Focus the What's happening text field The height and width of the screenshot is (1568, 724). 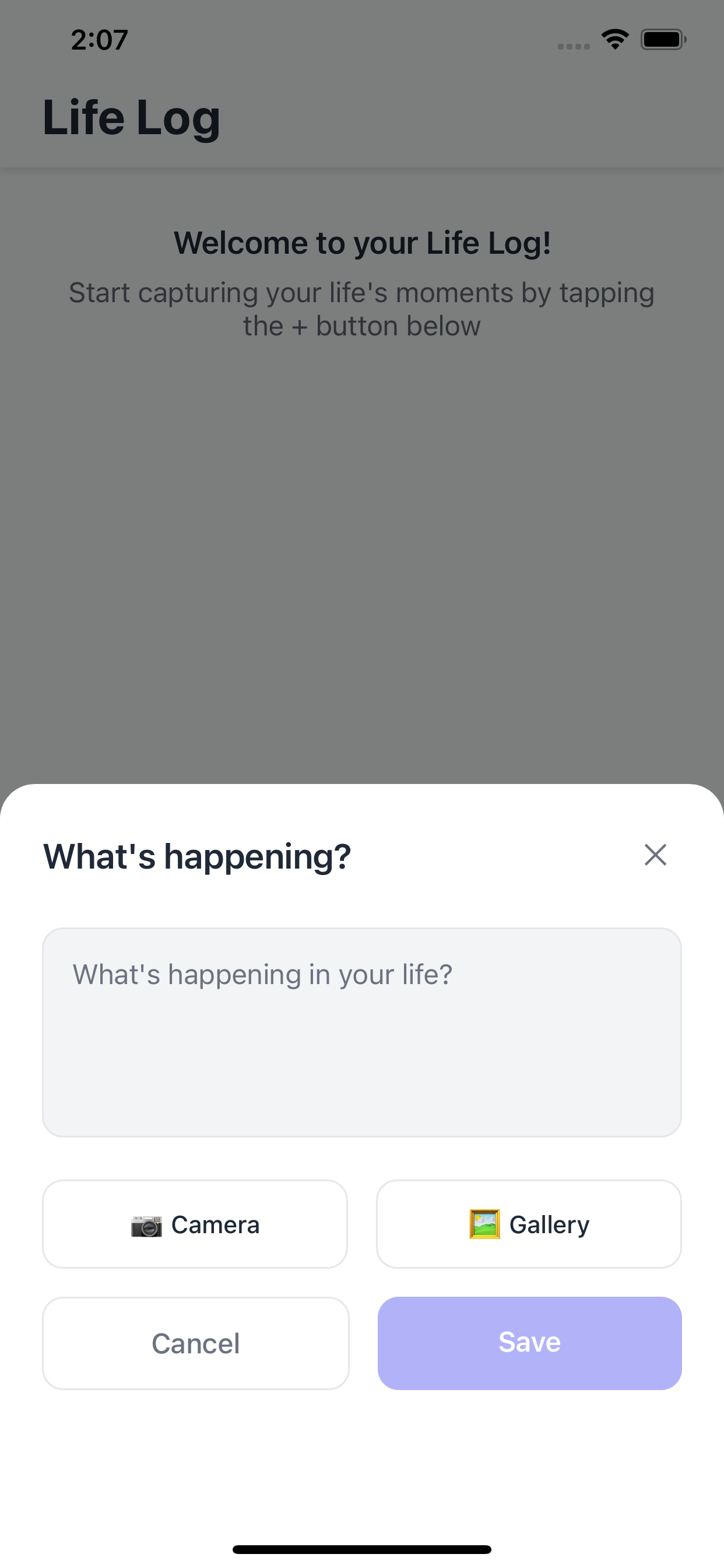[x=361, y=1032]
